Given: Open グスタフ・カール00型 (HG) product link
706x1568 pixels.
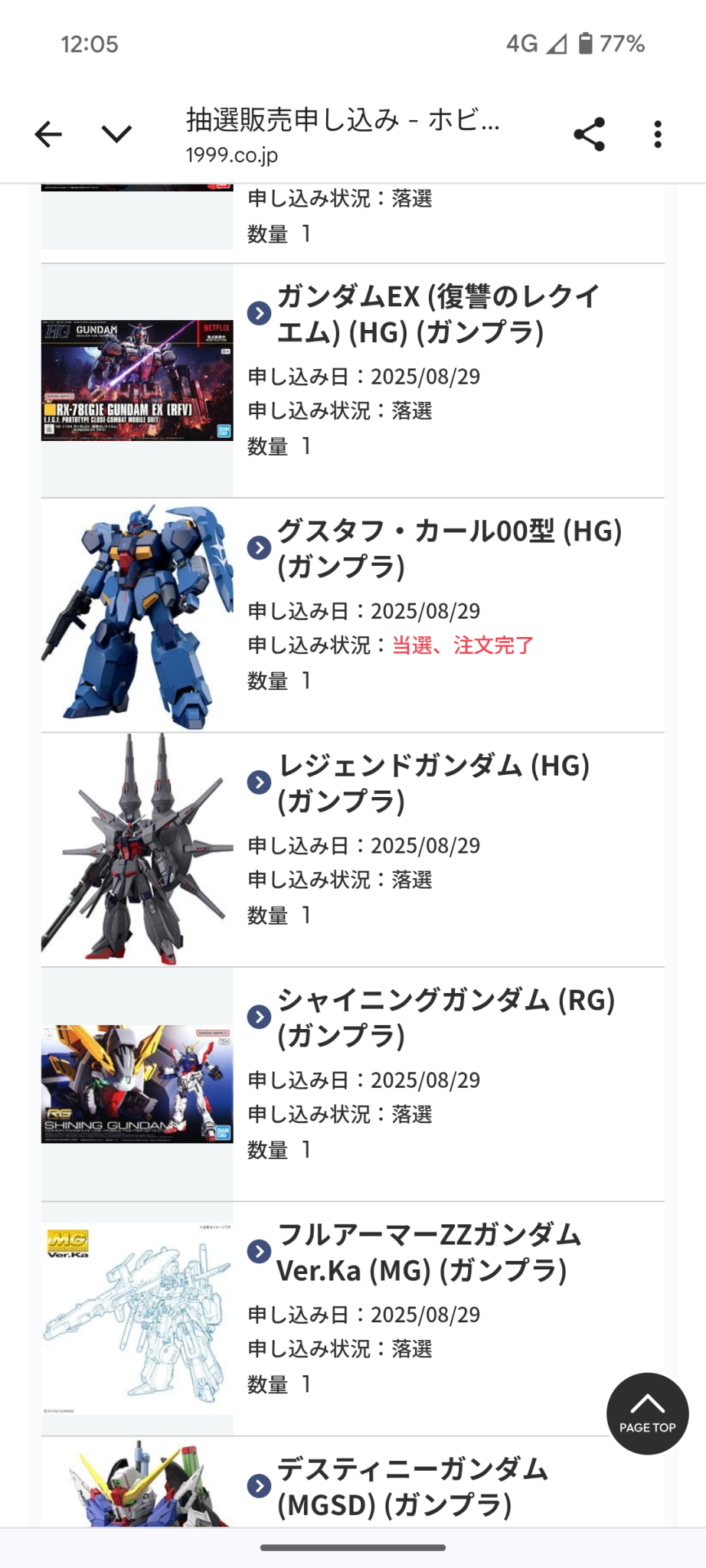Looking at the screenshot, I should [449, 548].
